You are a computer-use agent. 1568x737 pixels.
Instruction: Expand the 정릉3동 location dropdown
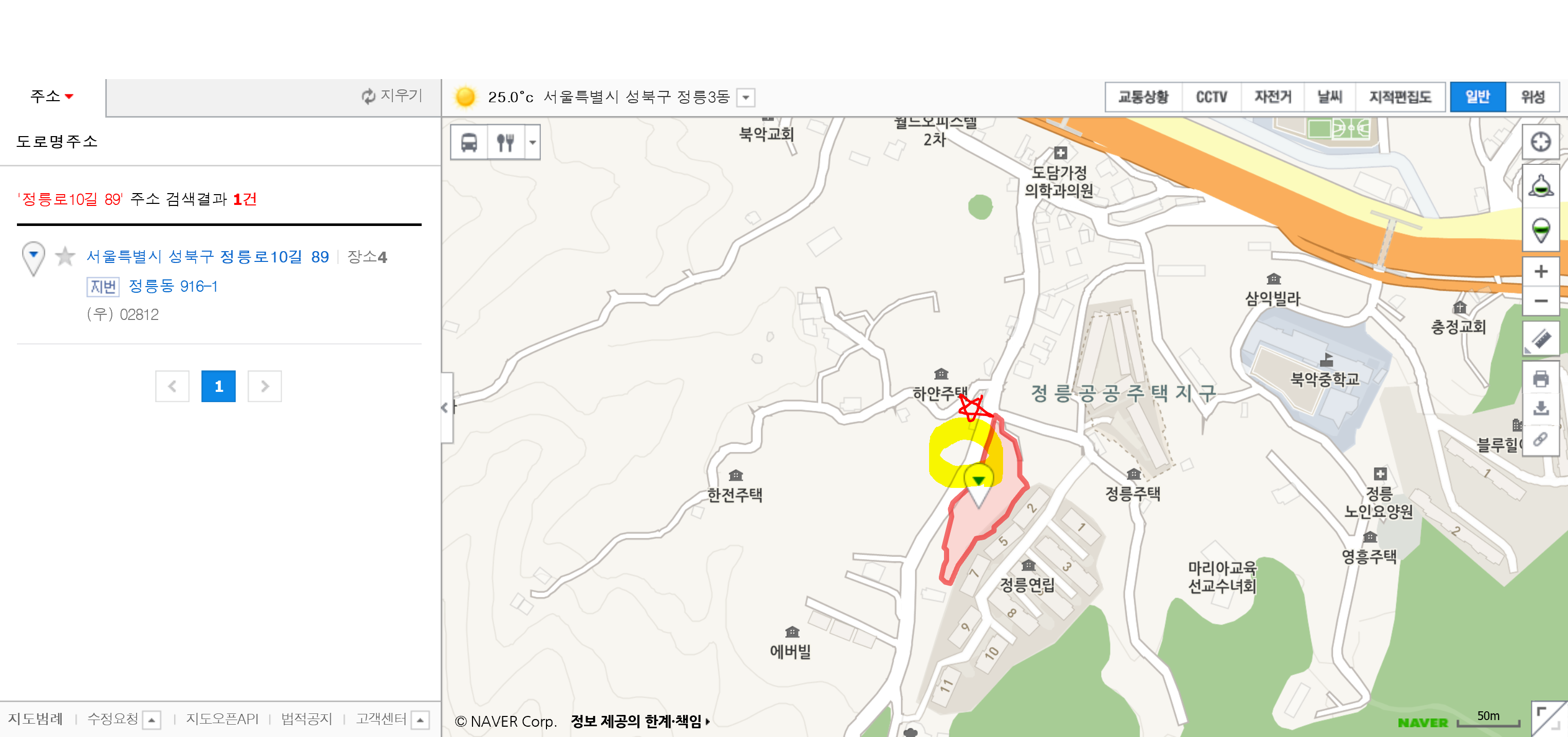tap(746, 98)
